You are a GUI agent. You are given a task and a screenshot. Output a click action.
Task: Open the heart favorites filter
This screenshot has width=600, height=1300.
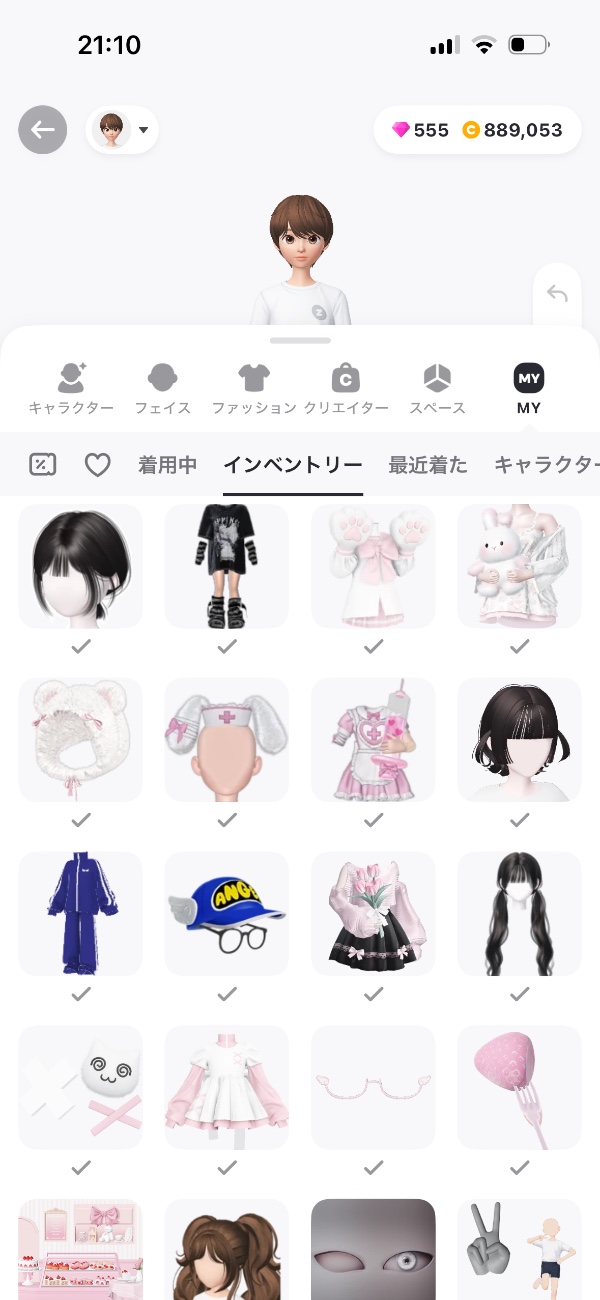tap(97, 464)
